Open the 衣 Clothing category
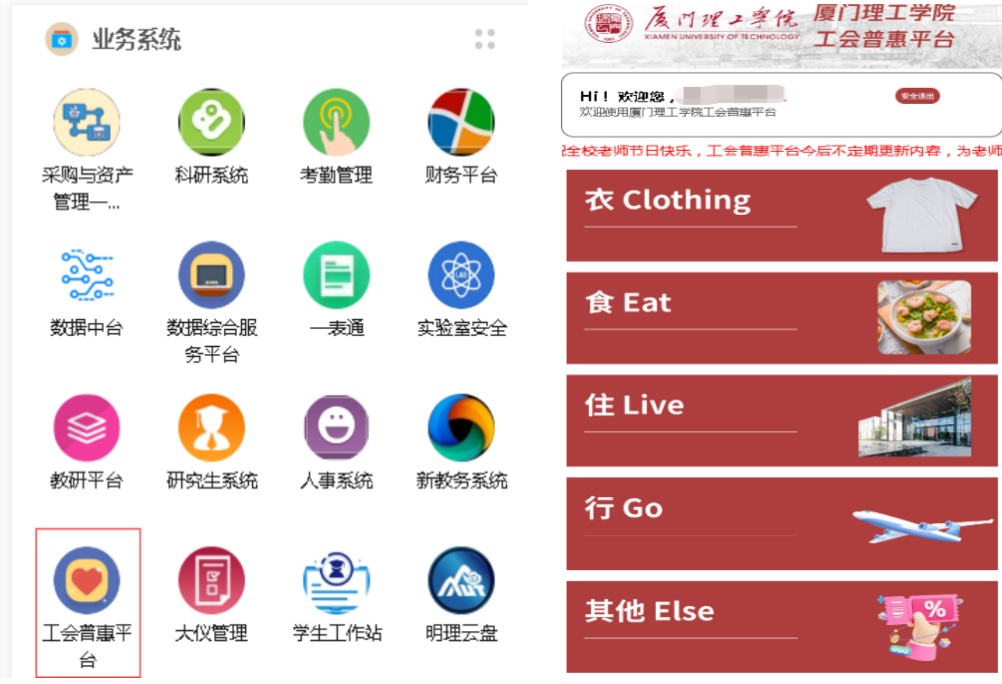Image resolution: width=1002 pixels, height=684 pixels. point(782,214)
